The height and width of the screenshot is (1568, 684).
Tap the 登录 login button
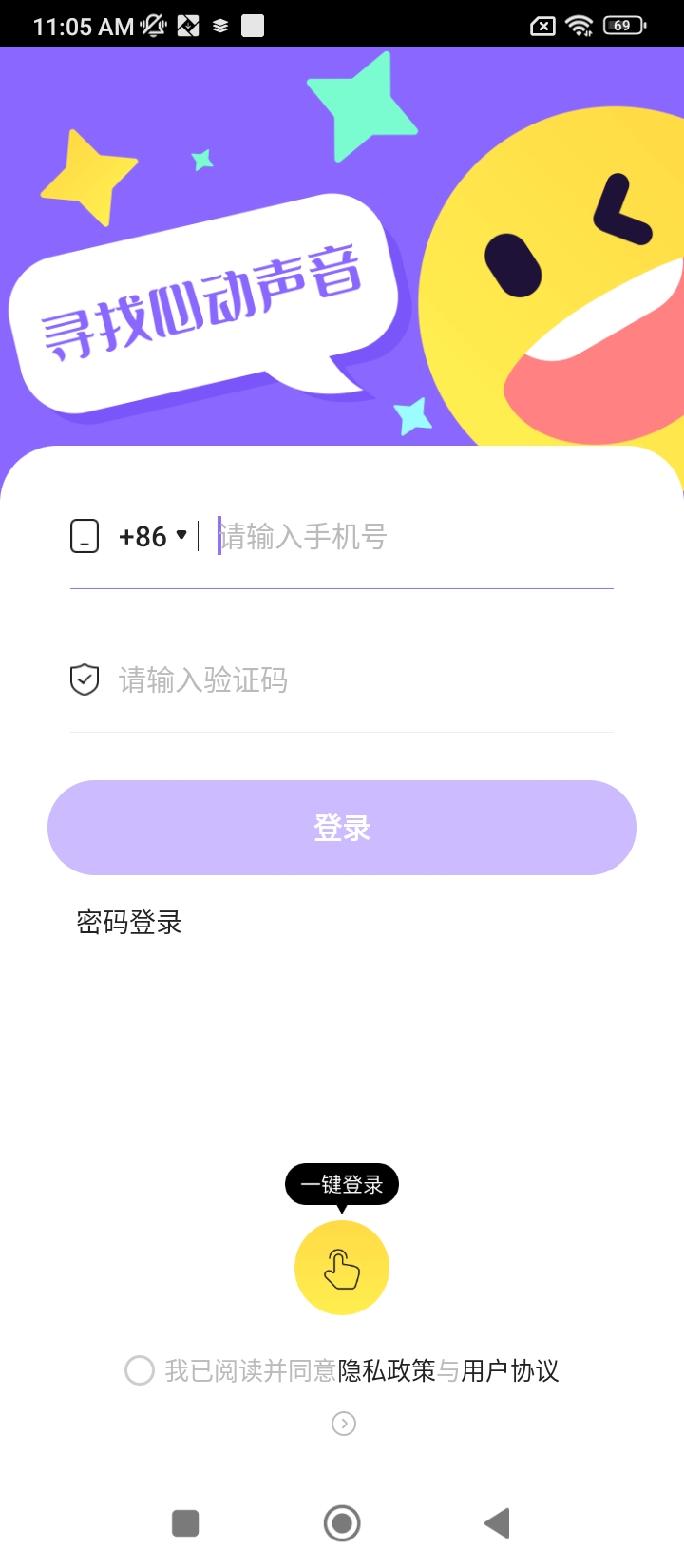(x=342, y=828)
